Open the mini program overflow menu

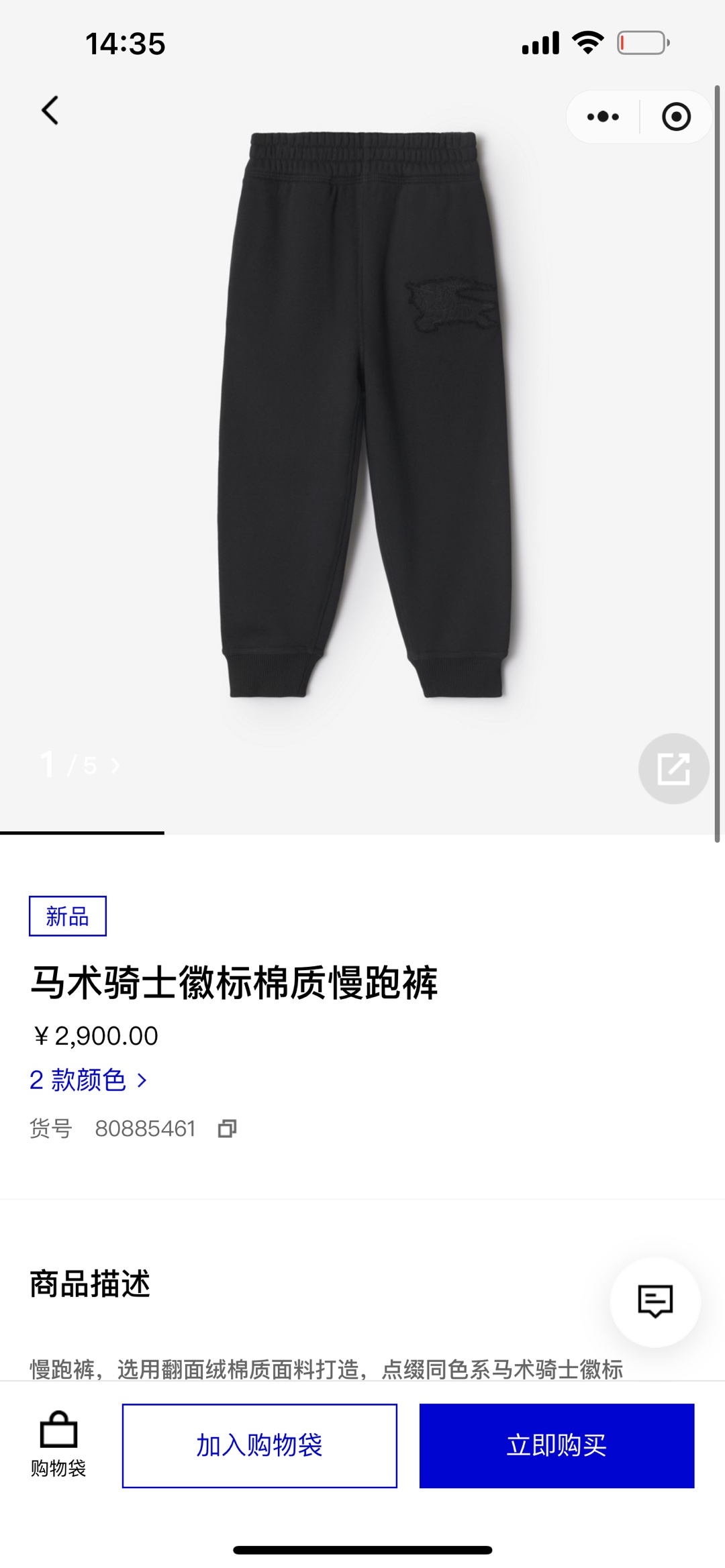tap(603, 117)
